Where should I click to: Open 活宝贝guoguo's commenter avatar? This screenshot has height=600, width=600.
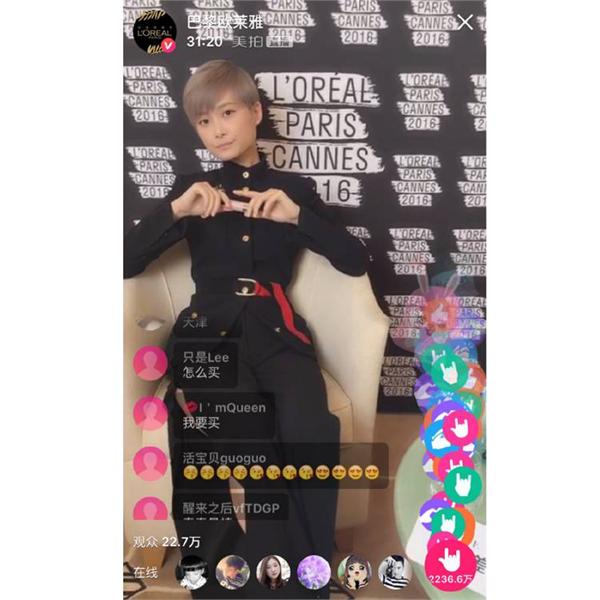(x=151, y=463)
